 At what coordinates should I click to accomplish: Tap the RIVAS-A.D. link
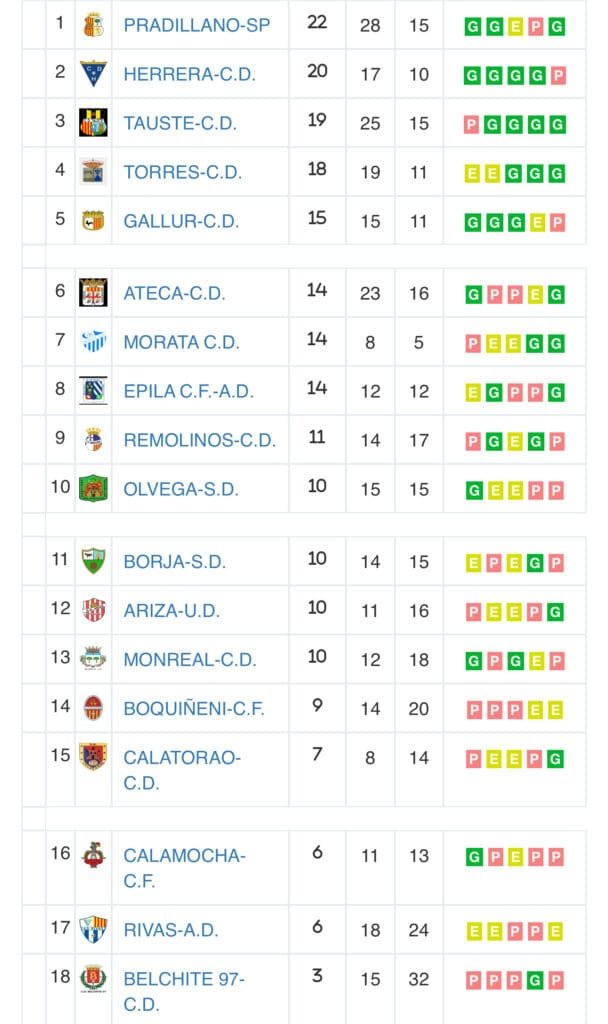[171, 930]
